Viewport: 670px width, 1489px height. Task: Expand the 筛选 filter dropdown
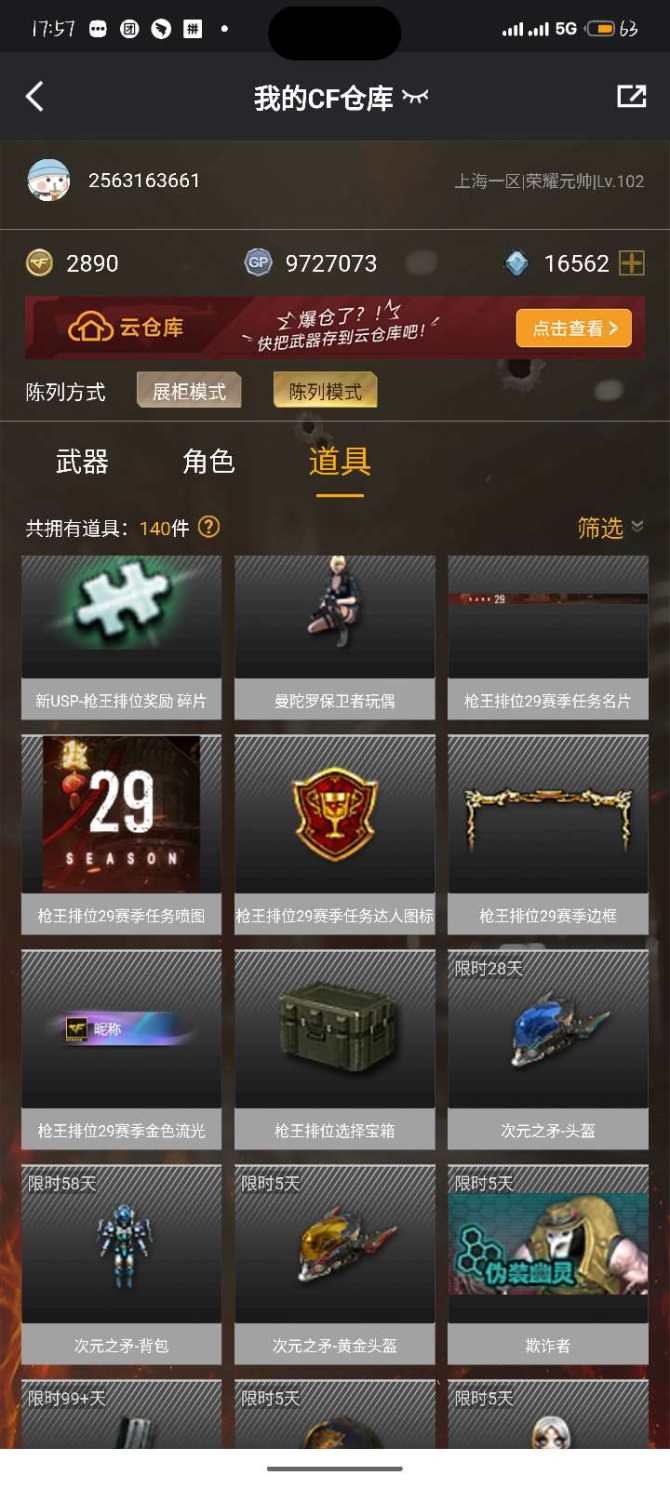click(x=609, y=527)
